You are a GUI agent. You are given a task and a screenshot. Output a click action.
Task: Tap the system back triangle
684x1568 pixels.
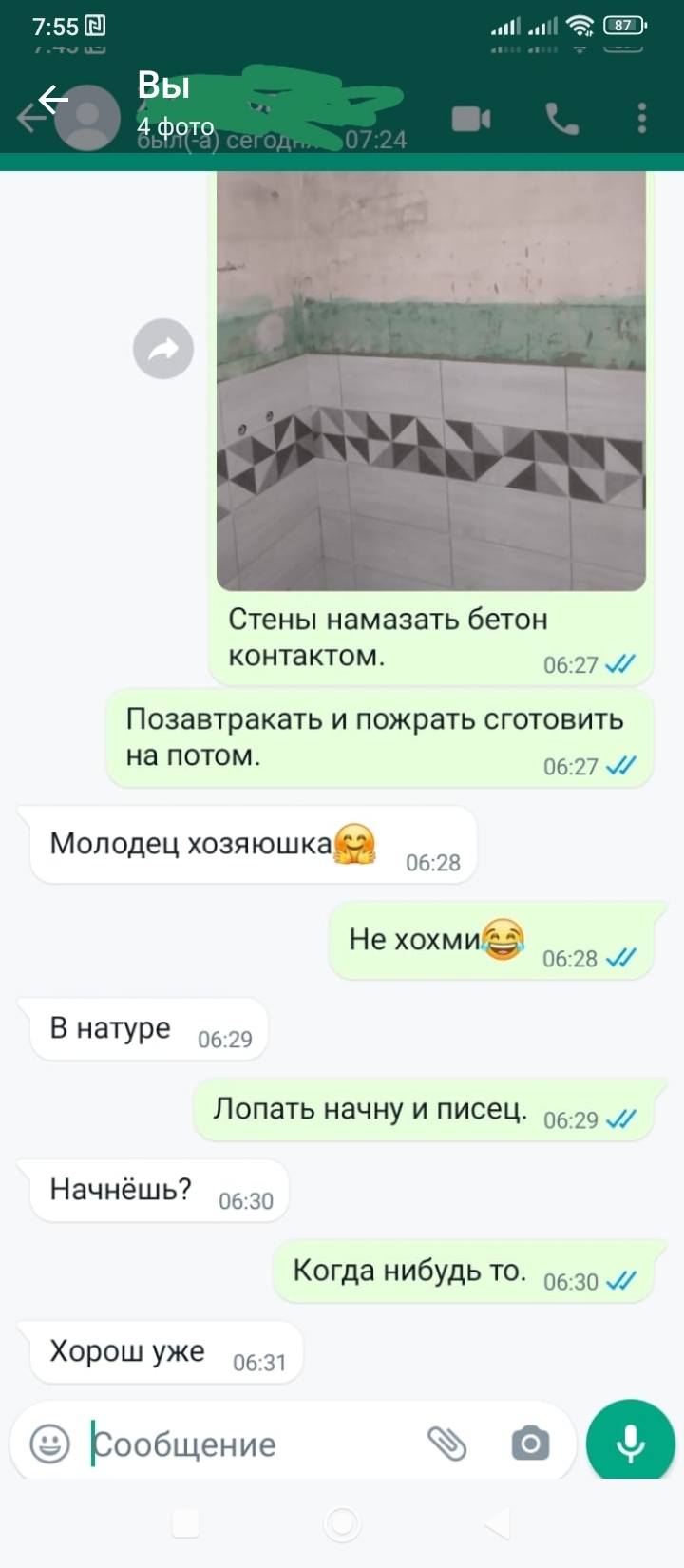pos(498,1524)
